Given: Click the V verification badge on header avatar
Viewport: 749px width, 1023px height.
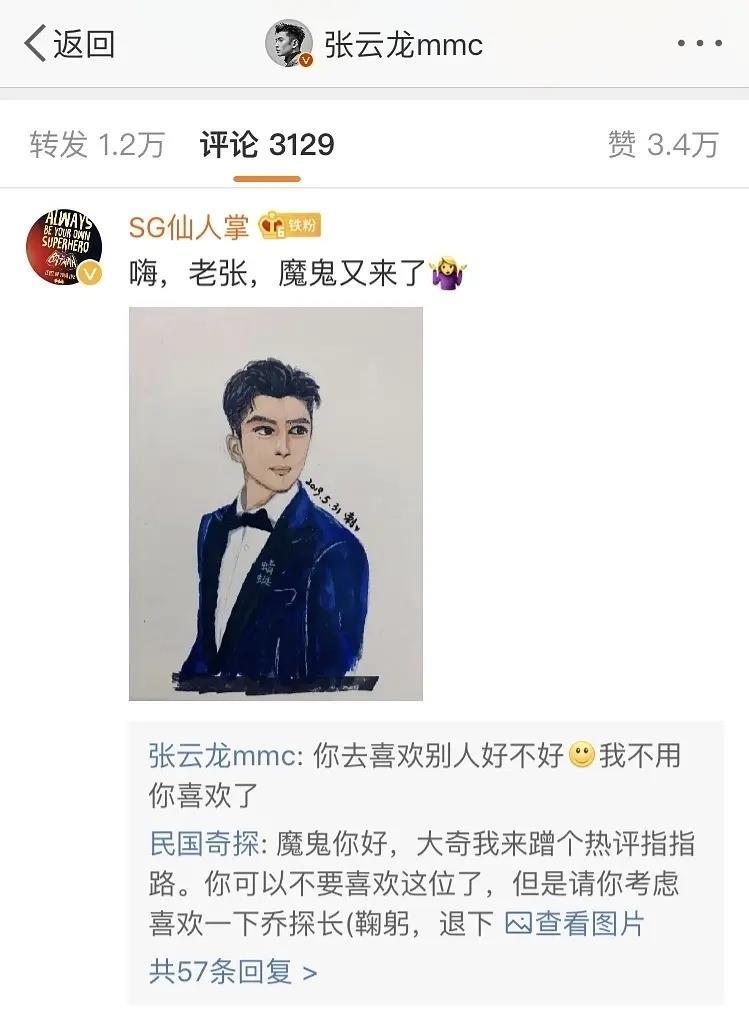Looking at the screenshot, I should [x=305, y=59].
